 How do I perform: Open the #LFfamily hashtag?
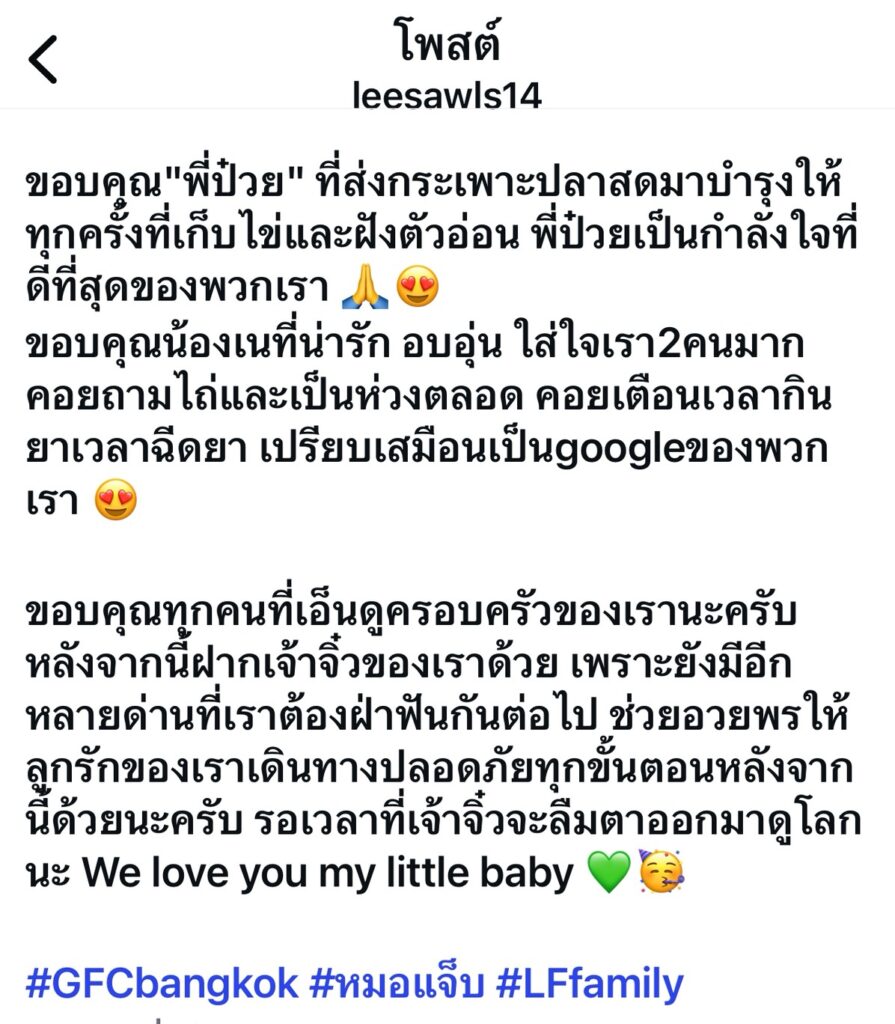591,983
